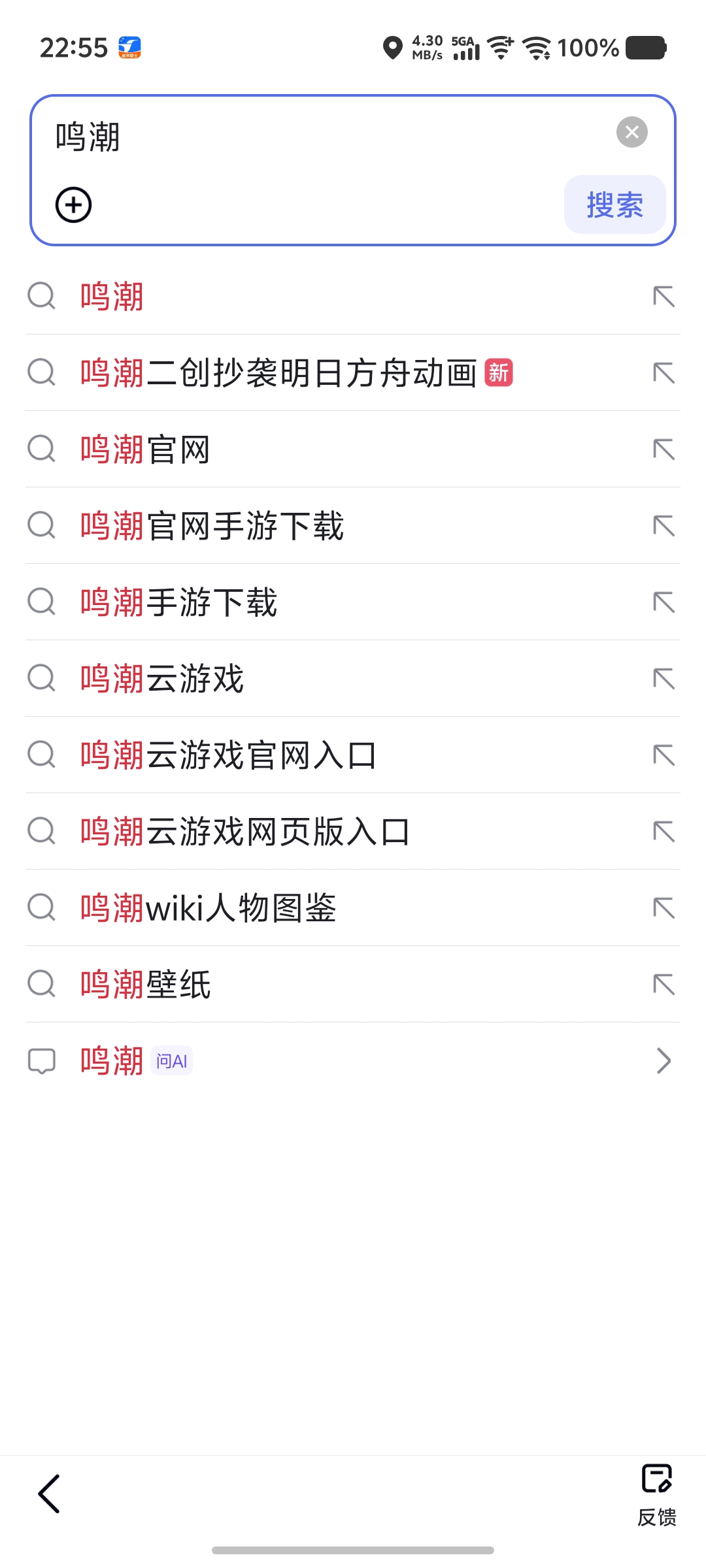The width and height of the screenshot is (706, 1568).
Task: Open the plus icon in the search box
Action: 73,204
